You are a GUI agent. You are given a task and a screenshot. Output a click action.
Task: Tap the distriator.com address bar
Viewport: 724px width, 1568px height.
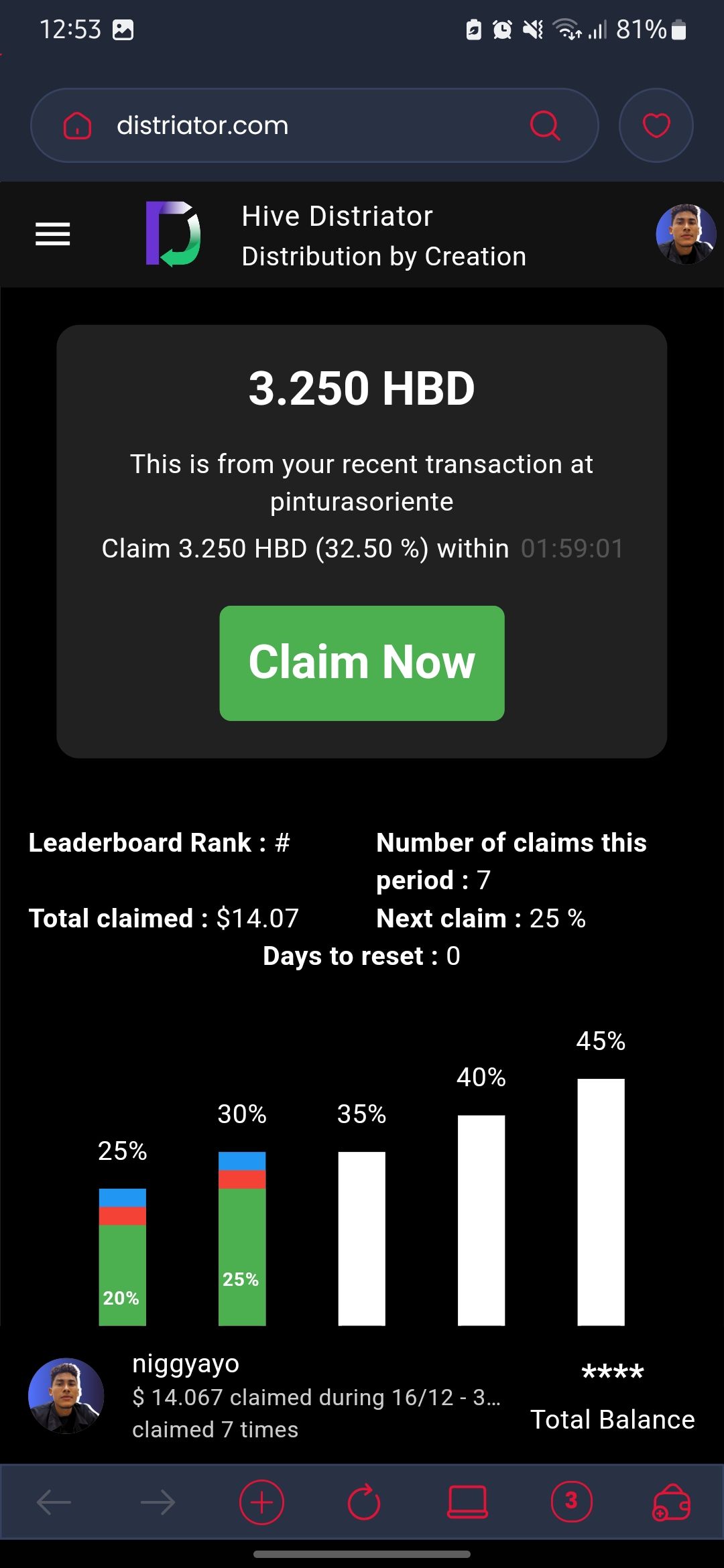314,125
